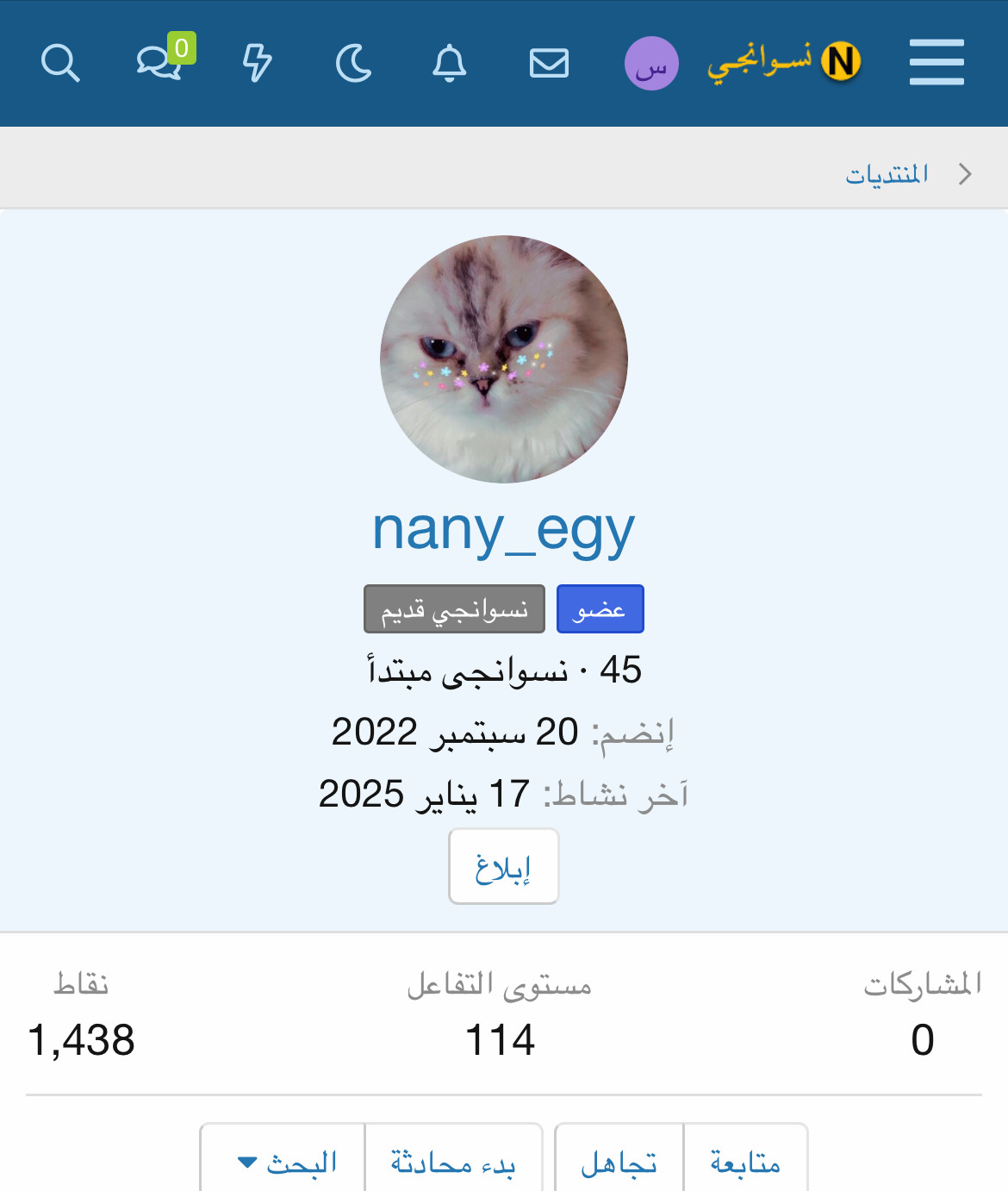The width and height of the screenshot is (1008, 1191).
Task: Open conversations icon with 0 badge
Action: click(161, 62)
